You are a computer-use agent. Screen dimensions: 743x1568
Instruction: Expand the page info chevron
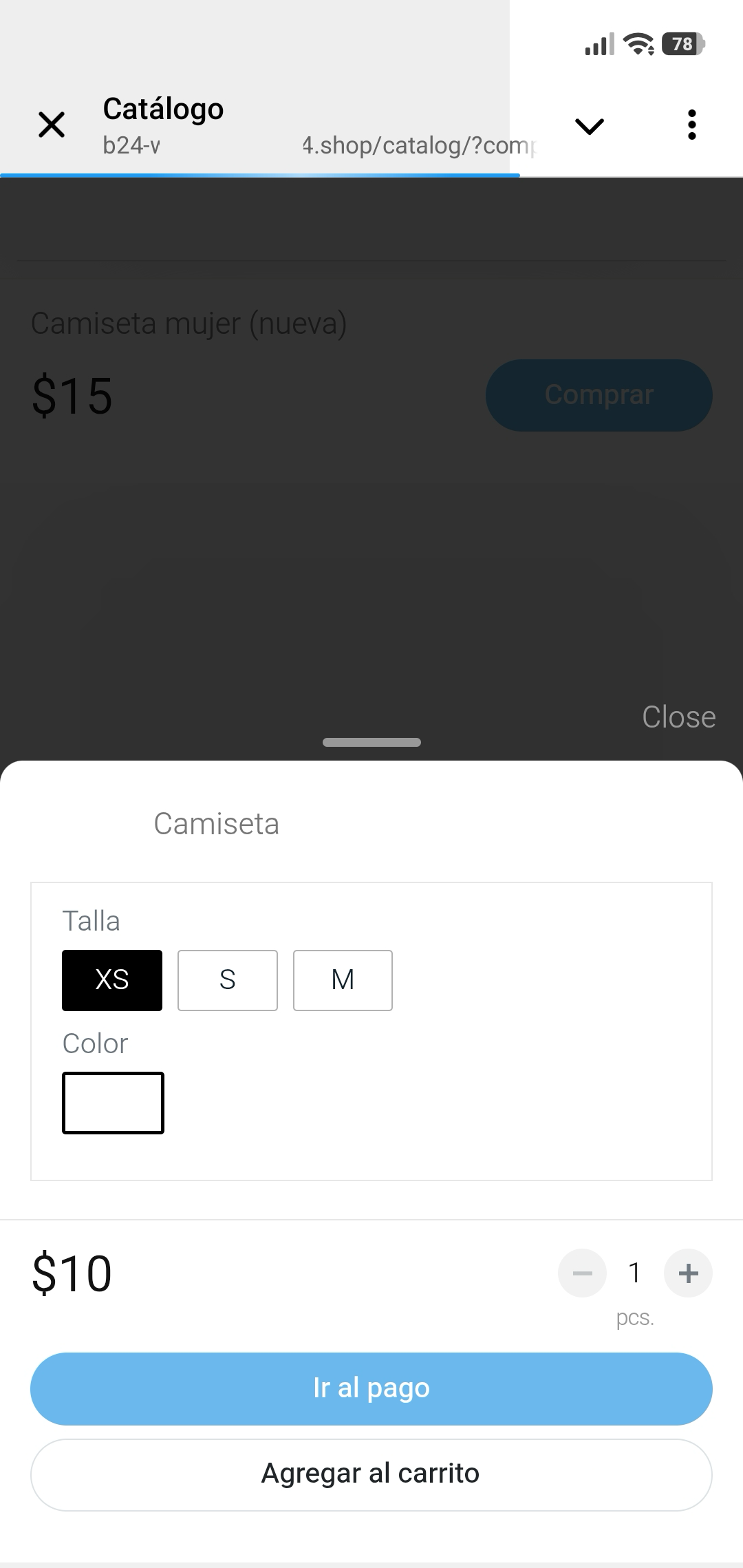pyautogui.click(x=589, y=126)
